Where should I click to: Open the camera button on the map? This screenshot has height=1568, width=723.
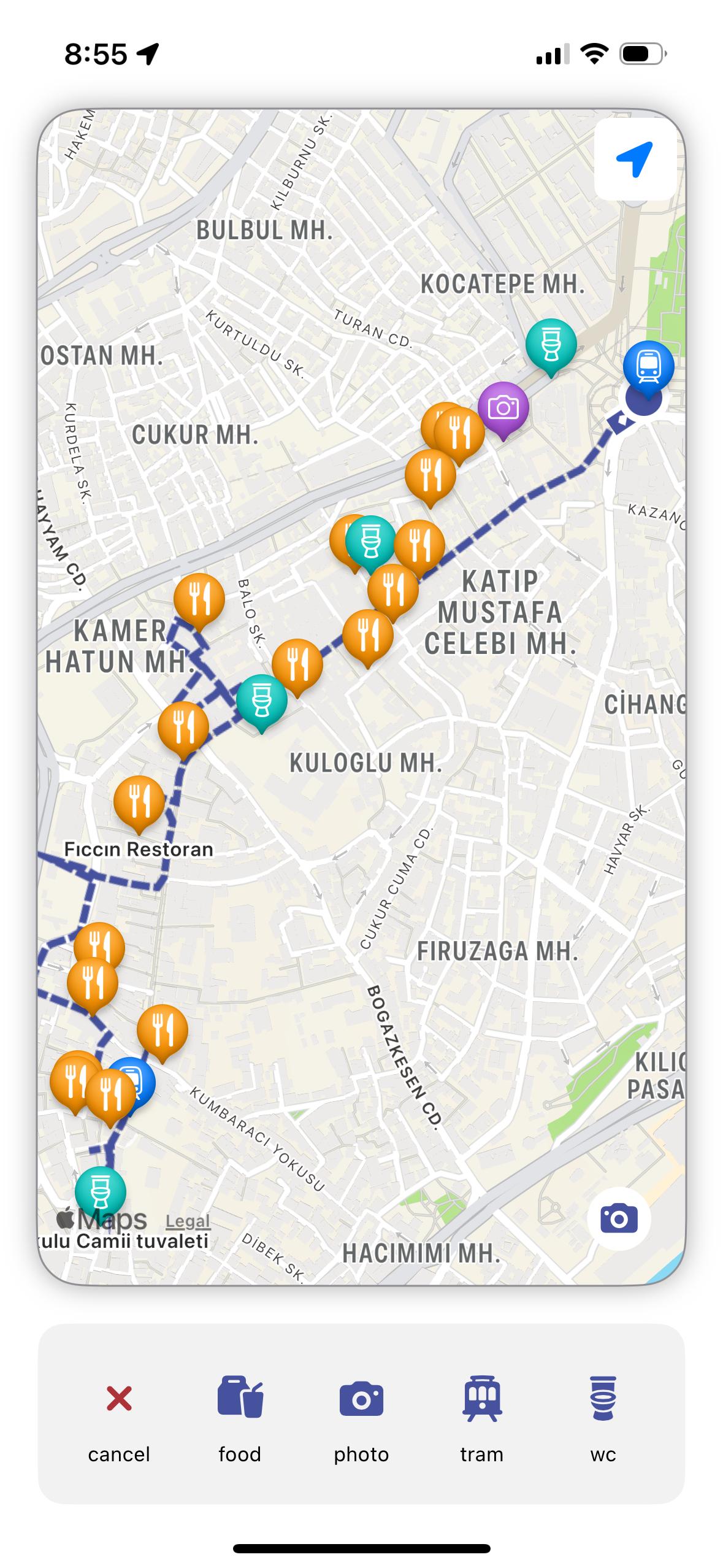(618, 1218)
